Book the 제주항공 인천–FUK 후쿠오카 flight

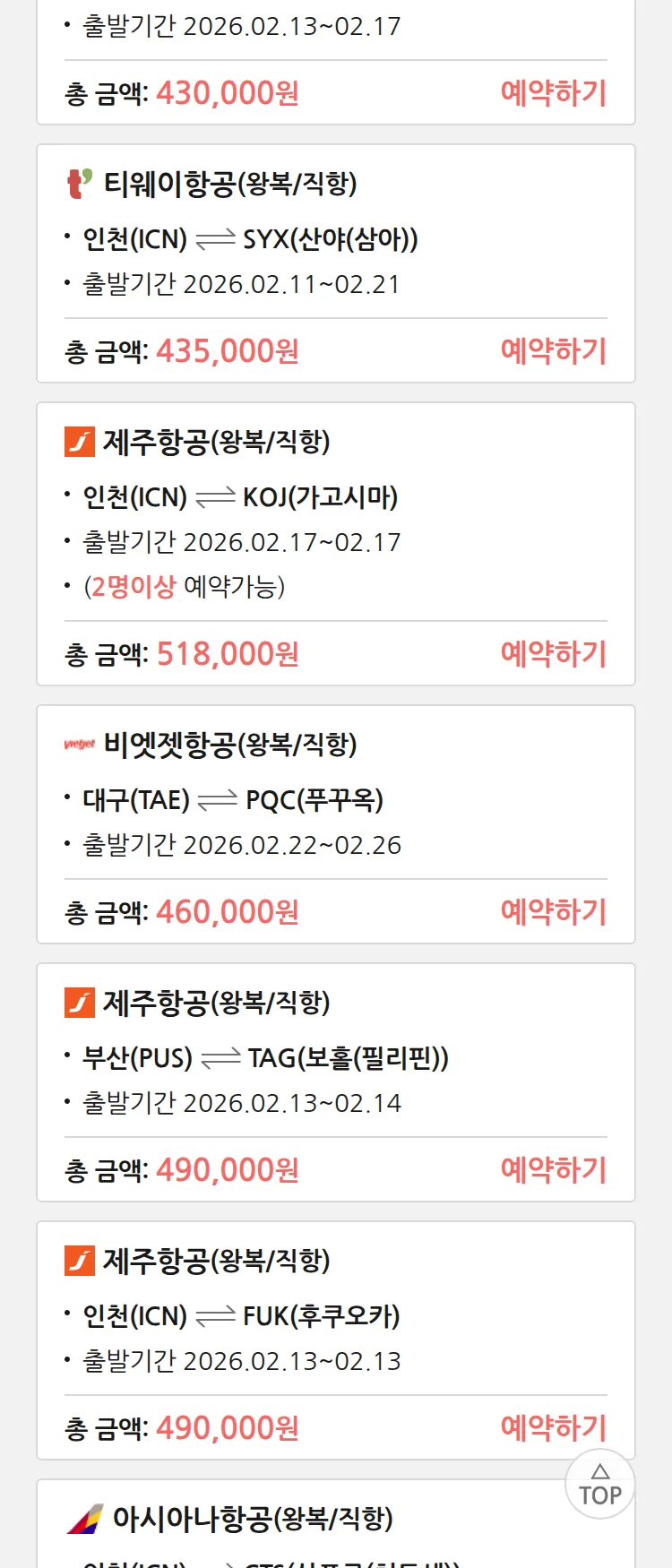pyautogui.click(x=553, y=1426)
